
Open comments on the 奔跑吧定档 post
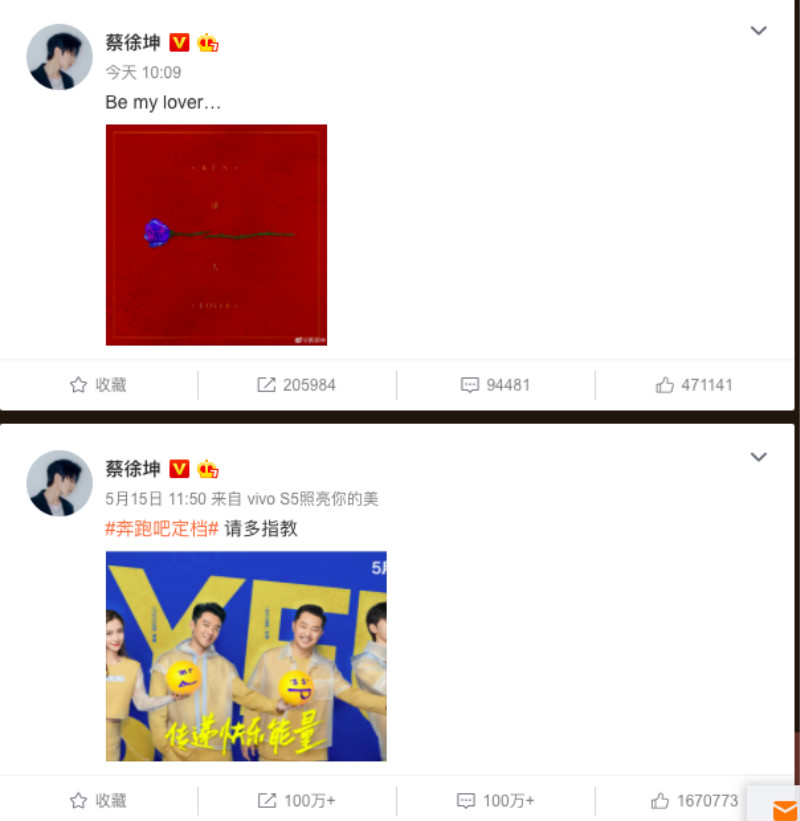(495, 801)
